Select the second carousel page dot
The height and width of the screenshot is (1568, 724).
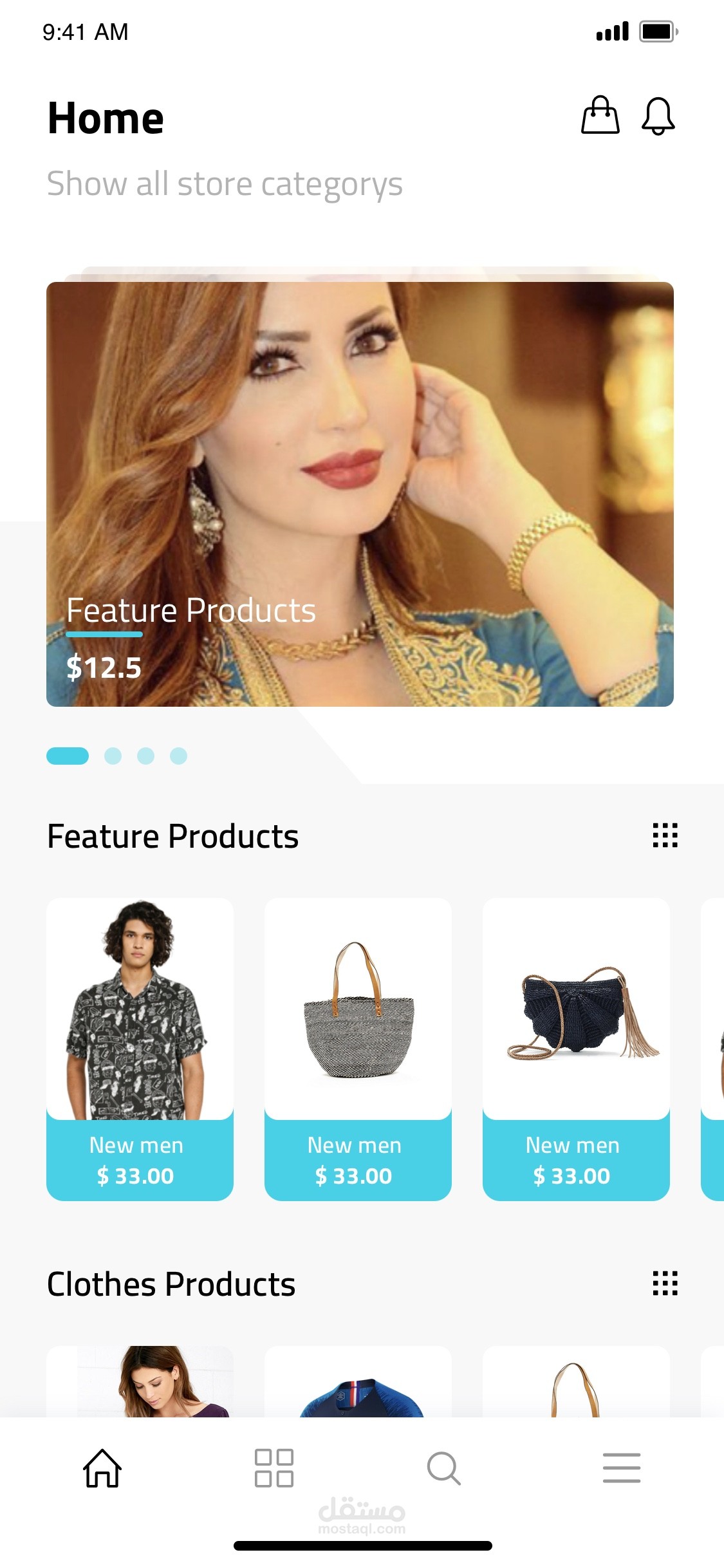[113, 756]
